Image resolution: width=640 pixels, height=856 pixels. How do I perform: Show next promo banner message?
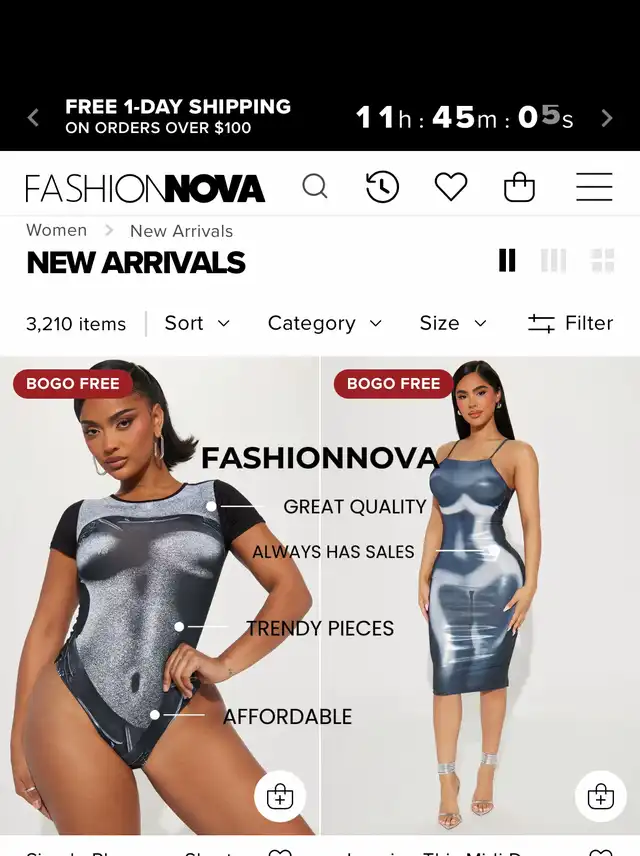(606, 117)
